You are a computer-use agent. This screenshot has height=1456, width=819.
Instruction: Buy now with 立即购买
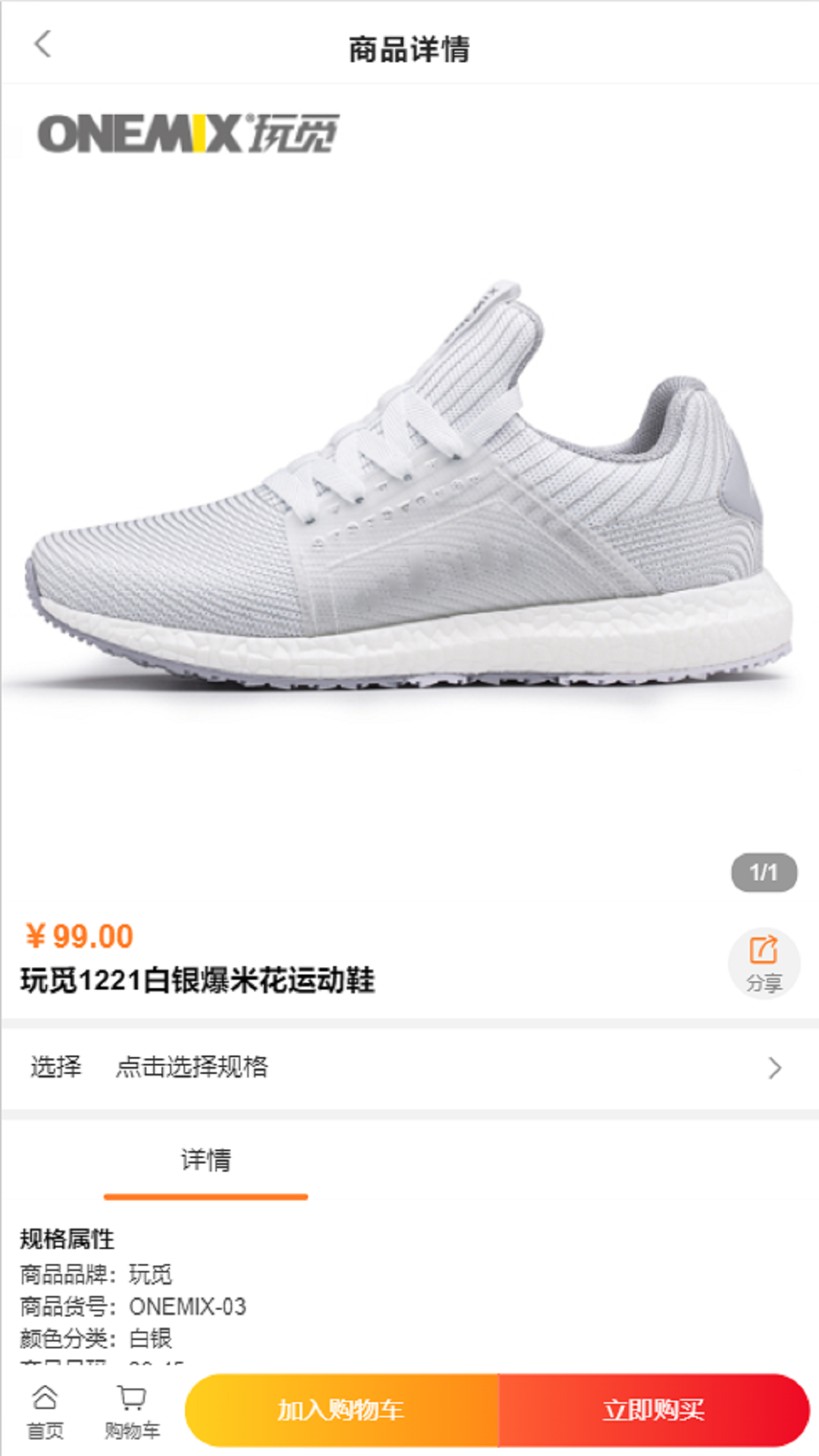click(654, 1410)
